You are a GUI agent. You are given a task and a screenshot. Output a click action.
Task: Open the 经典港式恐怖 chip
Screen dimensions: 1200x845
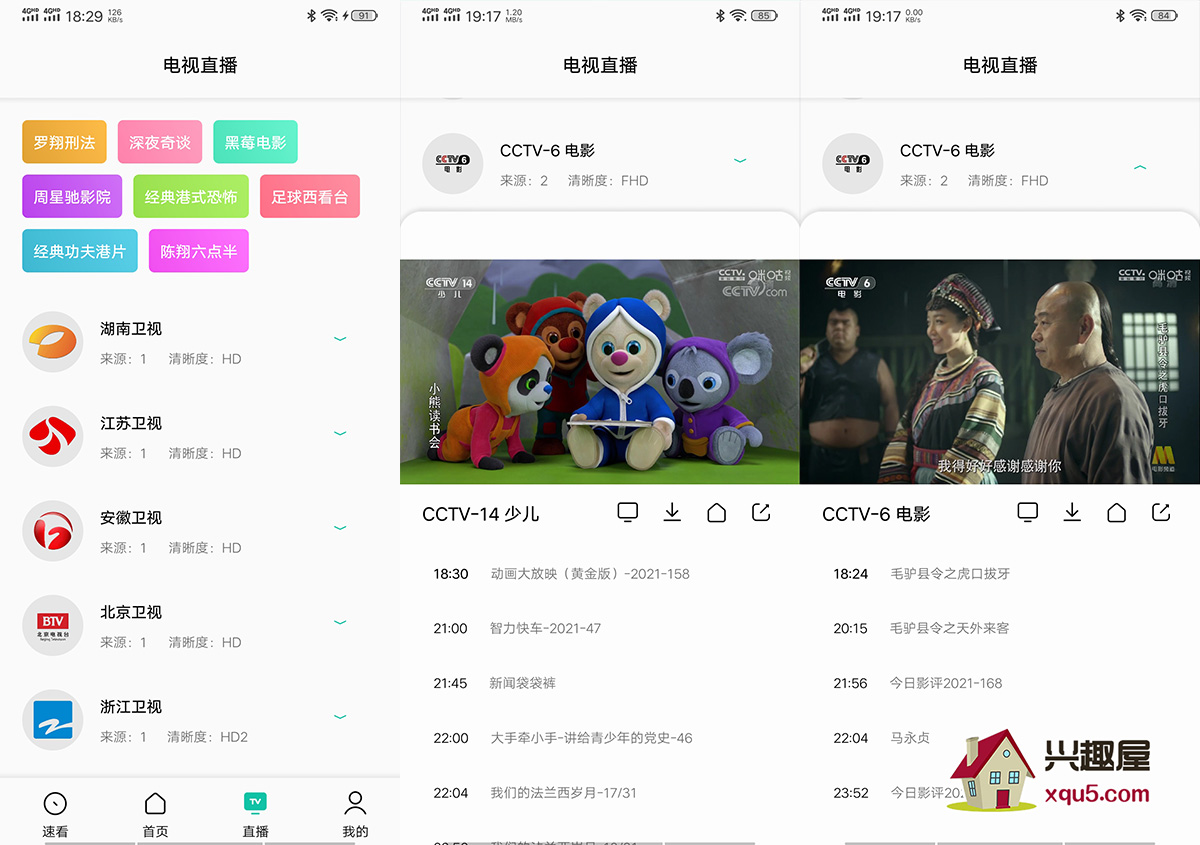[191, 197]
